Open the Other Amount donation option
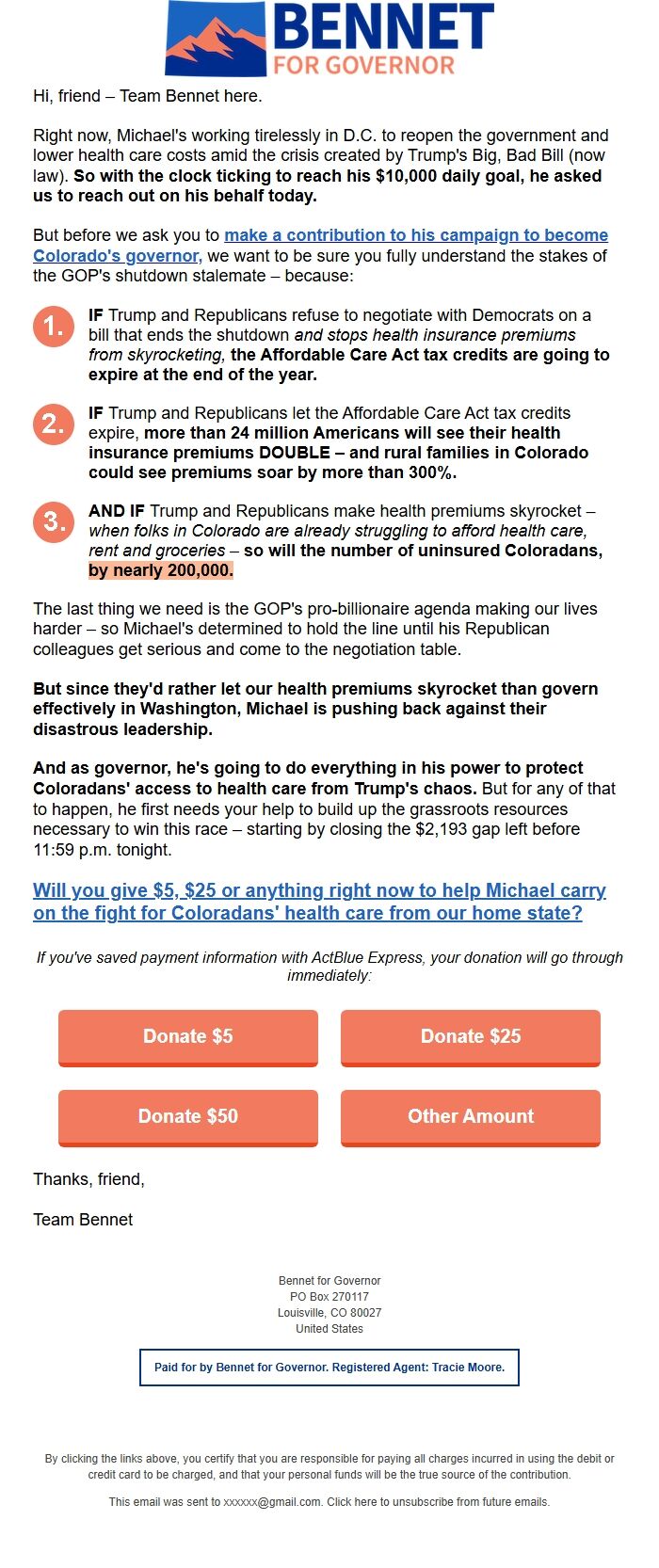 coord(471,1117)
